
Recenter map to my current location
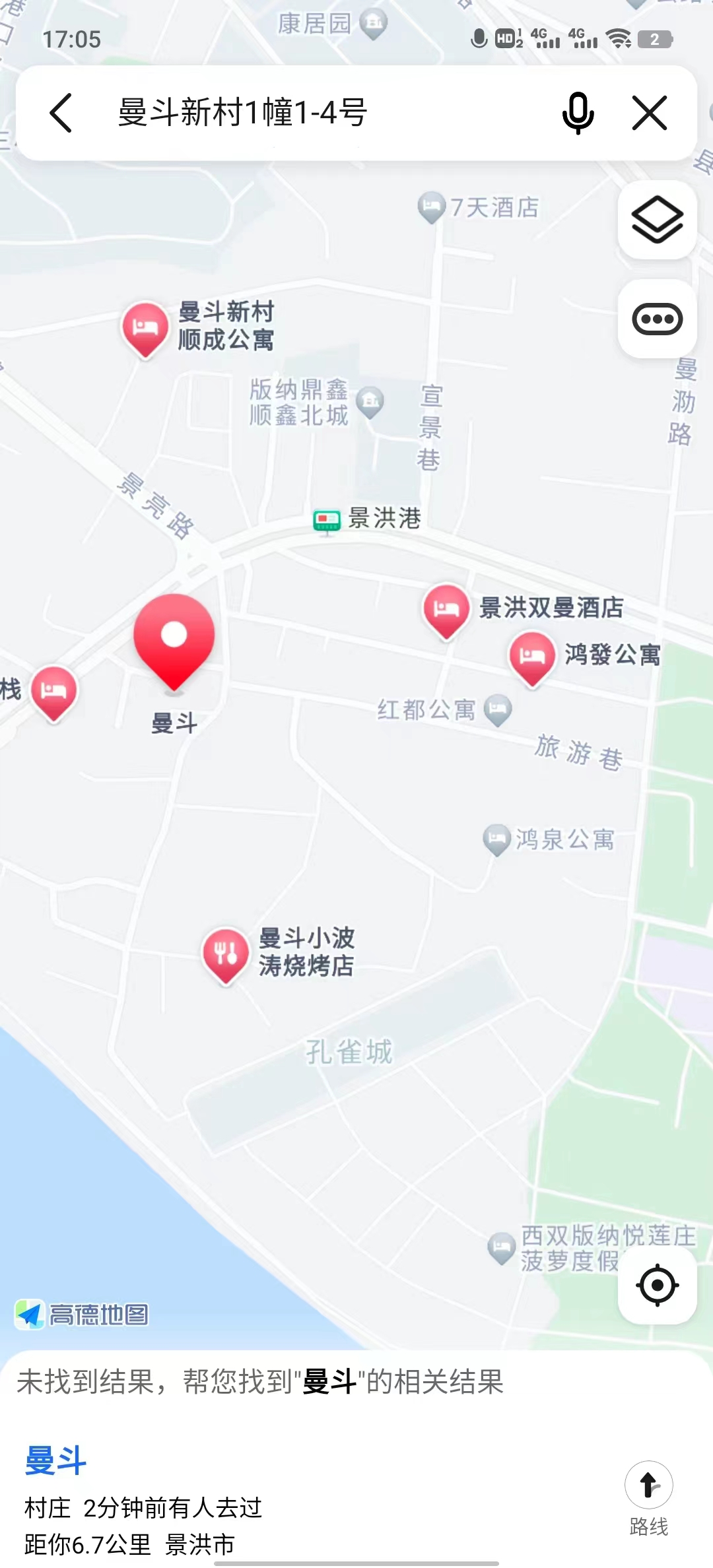[x=658, y=1285]
